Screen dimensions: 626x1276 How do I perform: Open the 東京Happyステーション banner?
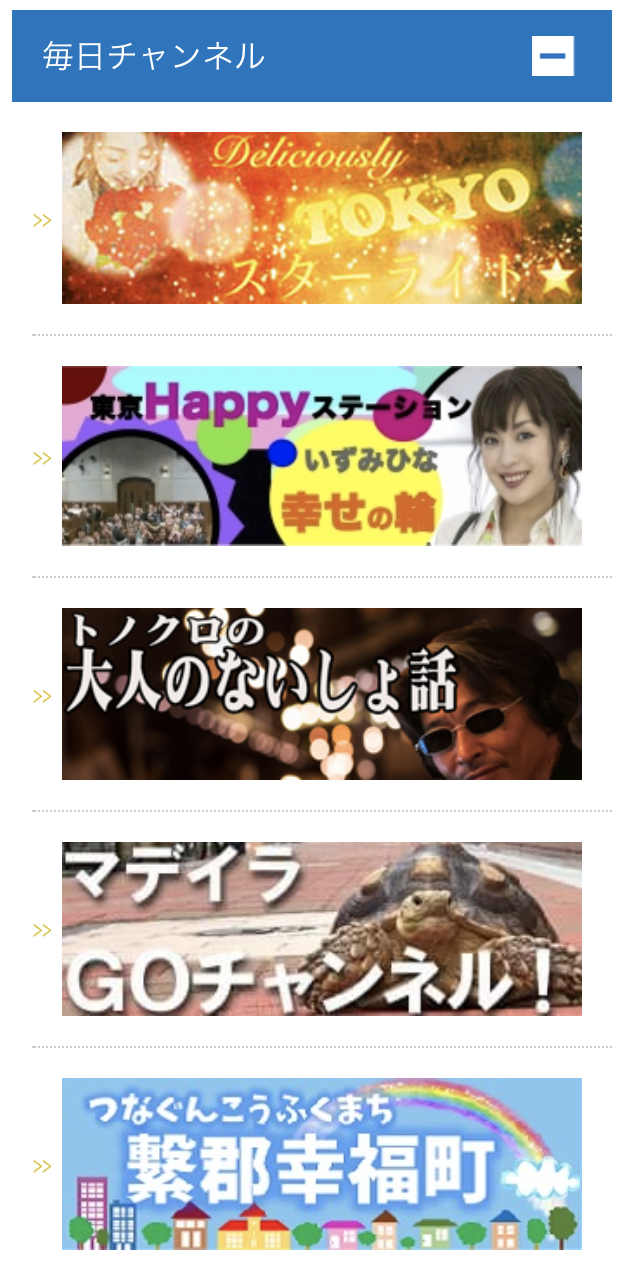click(321, 456)
